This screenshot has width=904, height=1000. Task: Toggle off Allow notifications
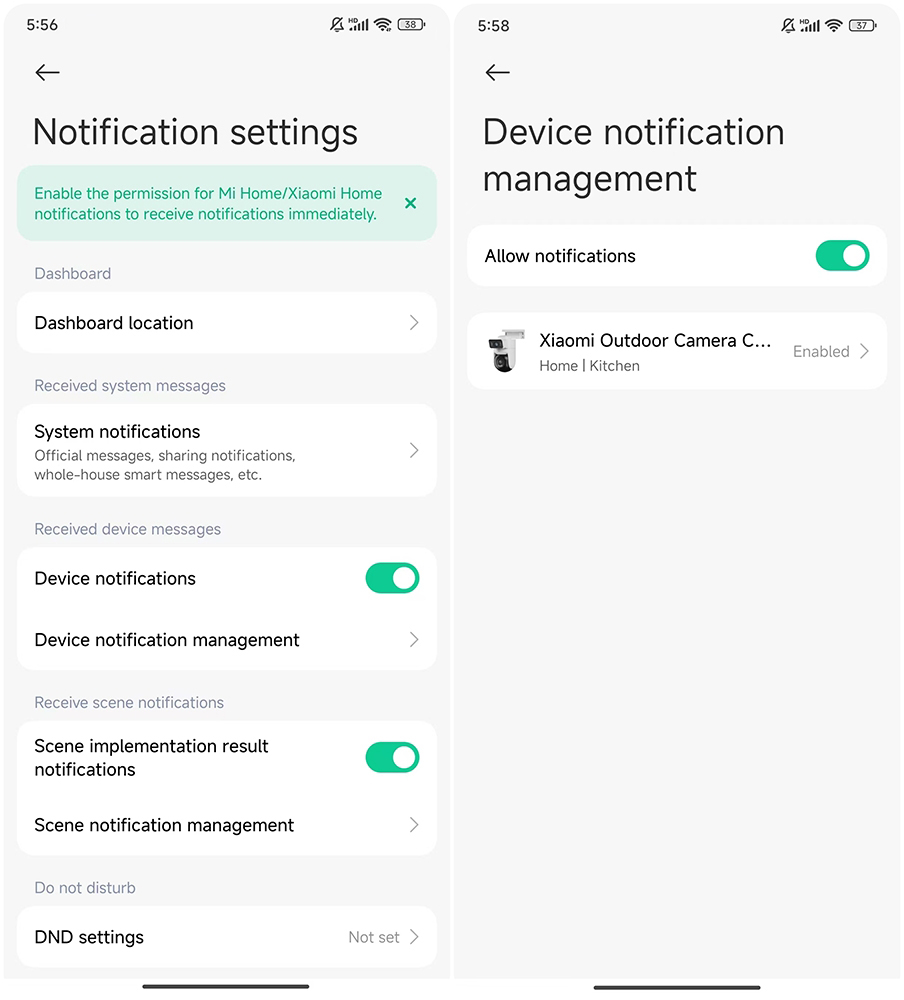coord(842,256)
